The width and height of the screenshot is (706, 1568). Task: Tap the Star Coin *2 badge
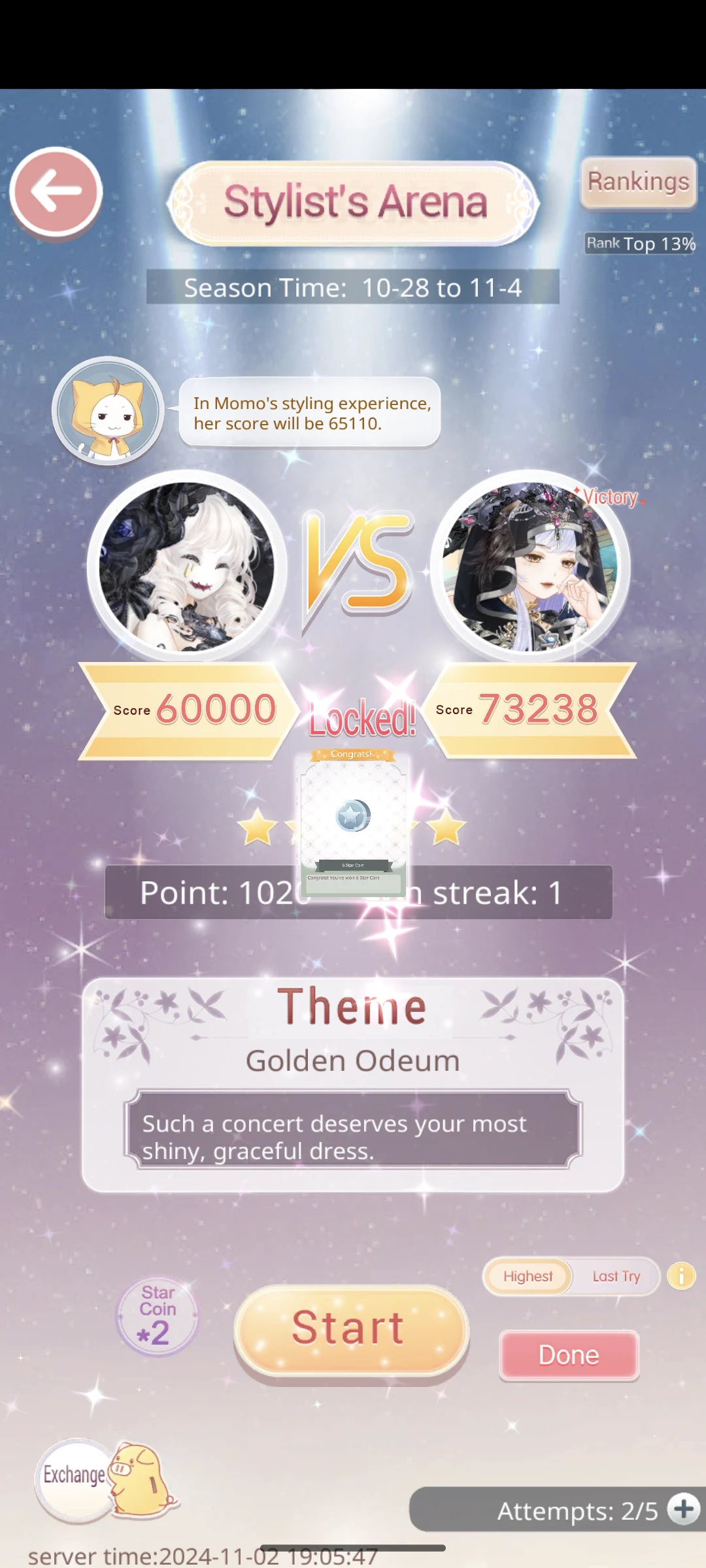tap(157, 1315)
